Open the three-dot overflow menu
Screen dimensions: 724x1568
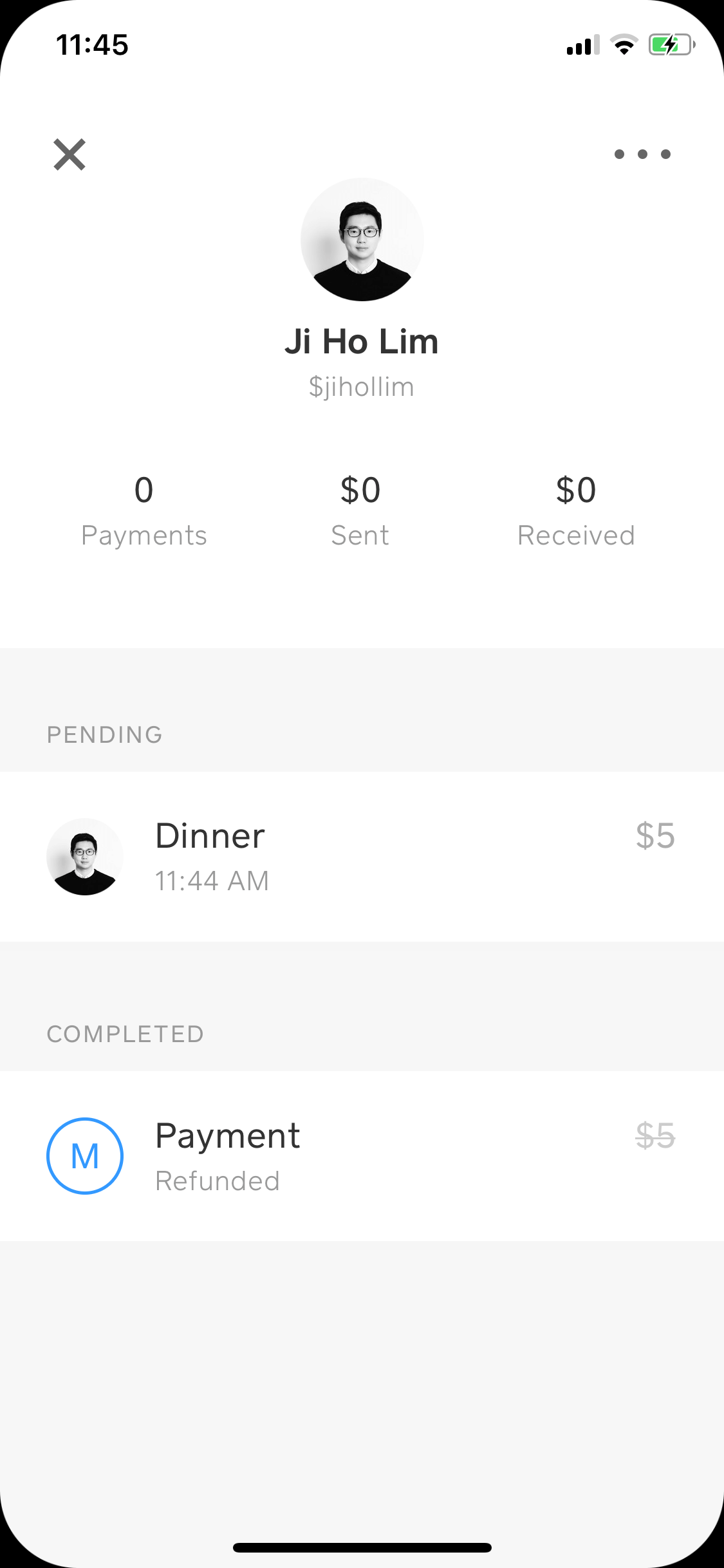point(642,154)
